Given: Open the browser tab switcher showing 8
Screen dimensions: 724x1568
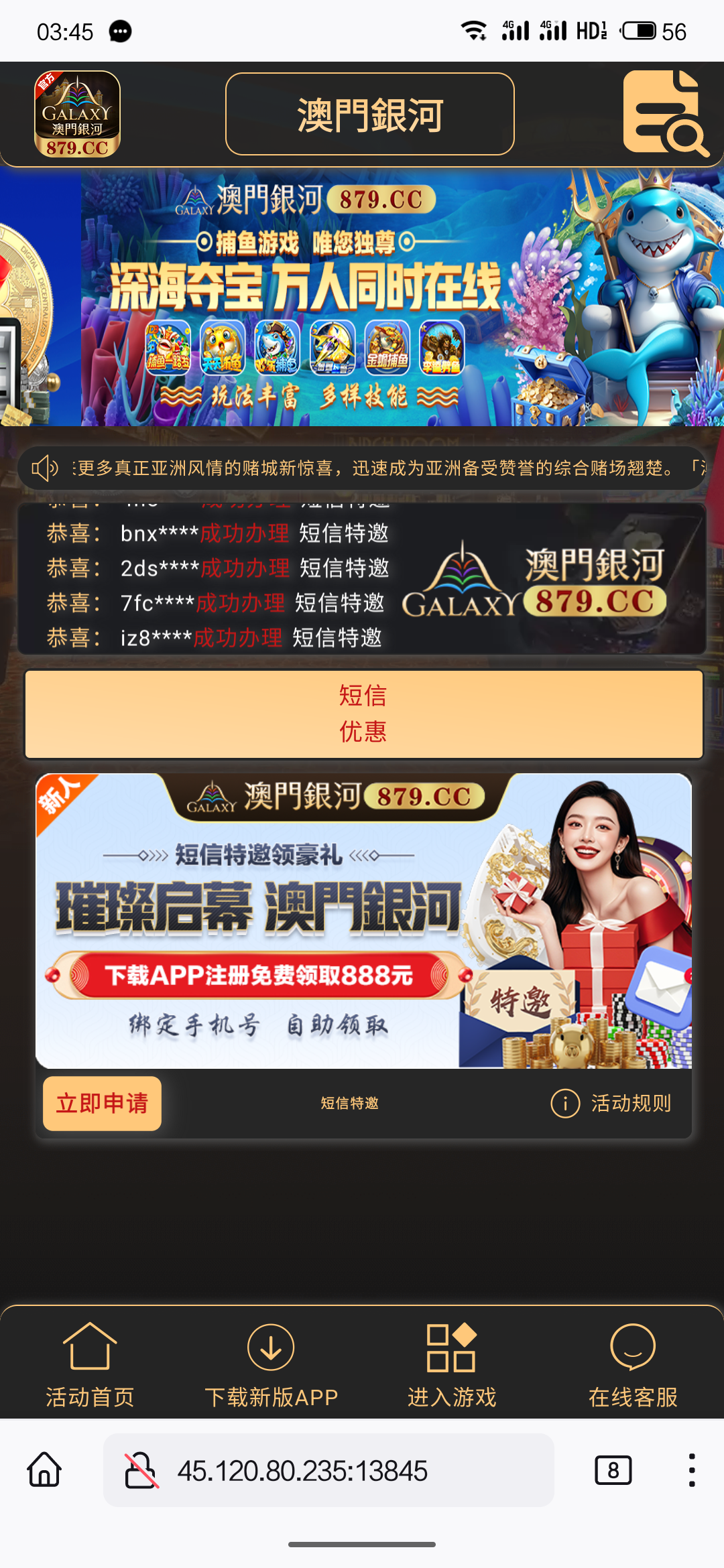Looking at the screenshot, I should pos(613,1470).
